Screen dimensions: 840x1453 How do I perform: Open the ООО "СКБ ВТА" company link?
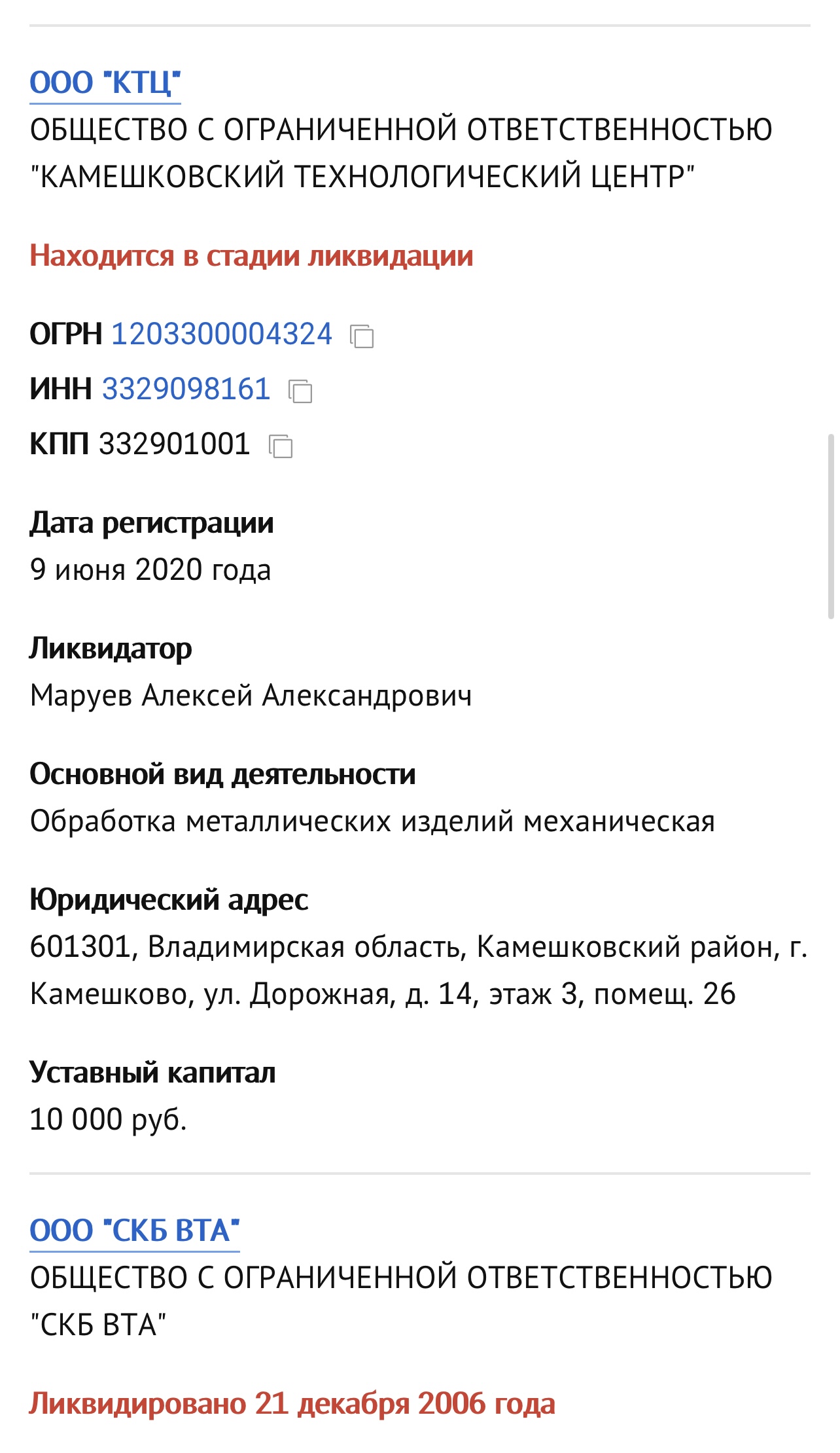click(135, 1231)
